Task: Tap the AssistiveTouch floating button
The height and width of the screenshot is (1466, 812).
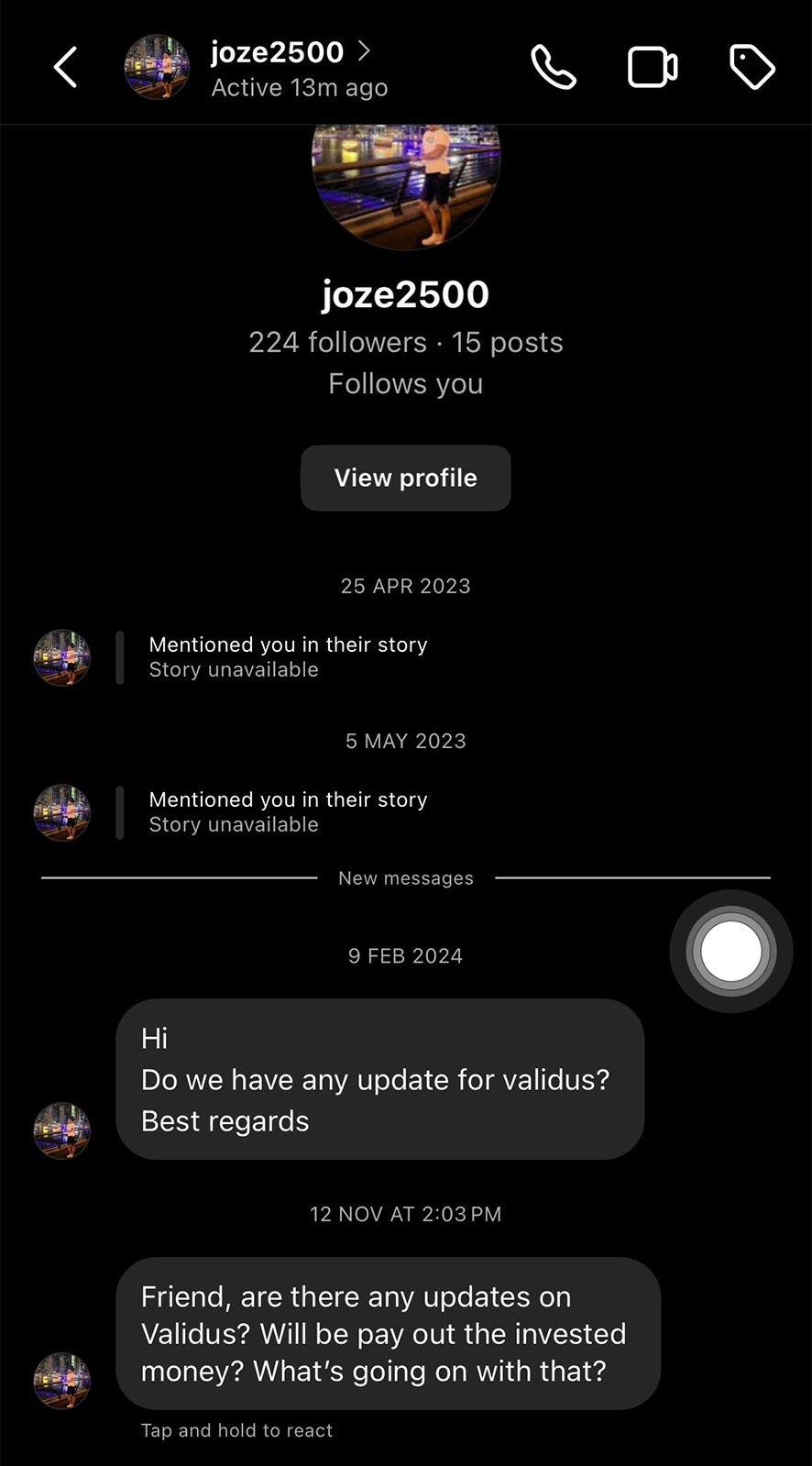Action: tap(731, 952)
